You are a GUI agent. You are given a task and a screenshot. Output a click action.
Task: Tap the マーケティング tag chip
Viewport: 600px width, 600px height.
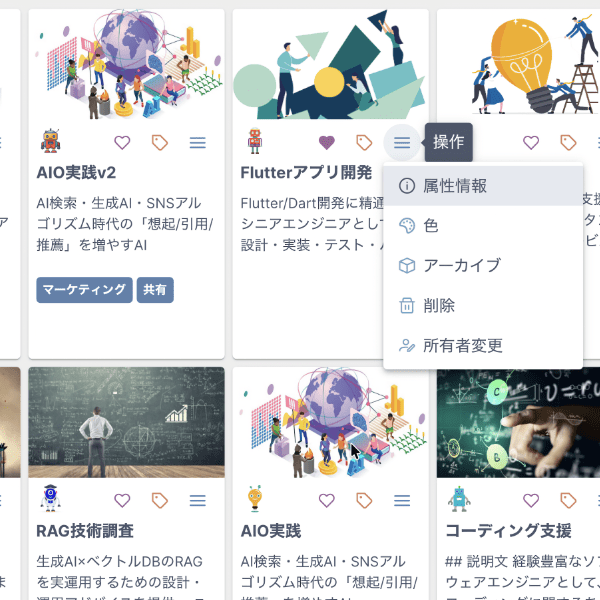(x=85, y=290)
